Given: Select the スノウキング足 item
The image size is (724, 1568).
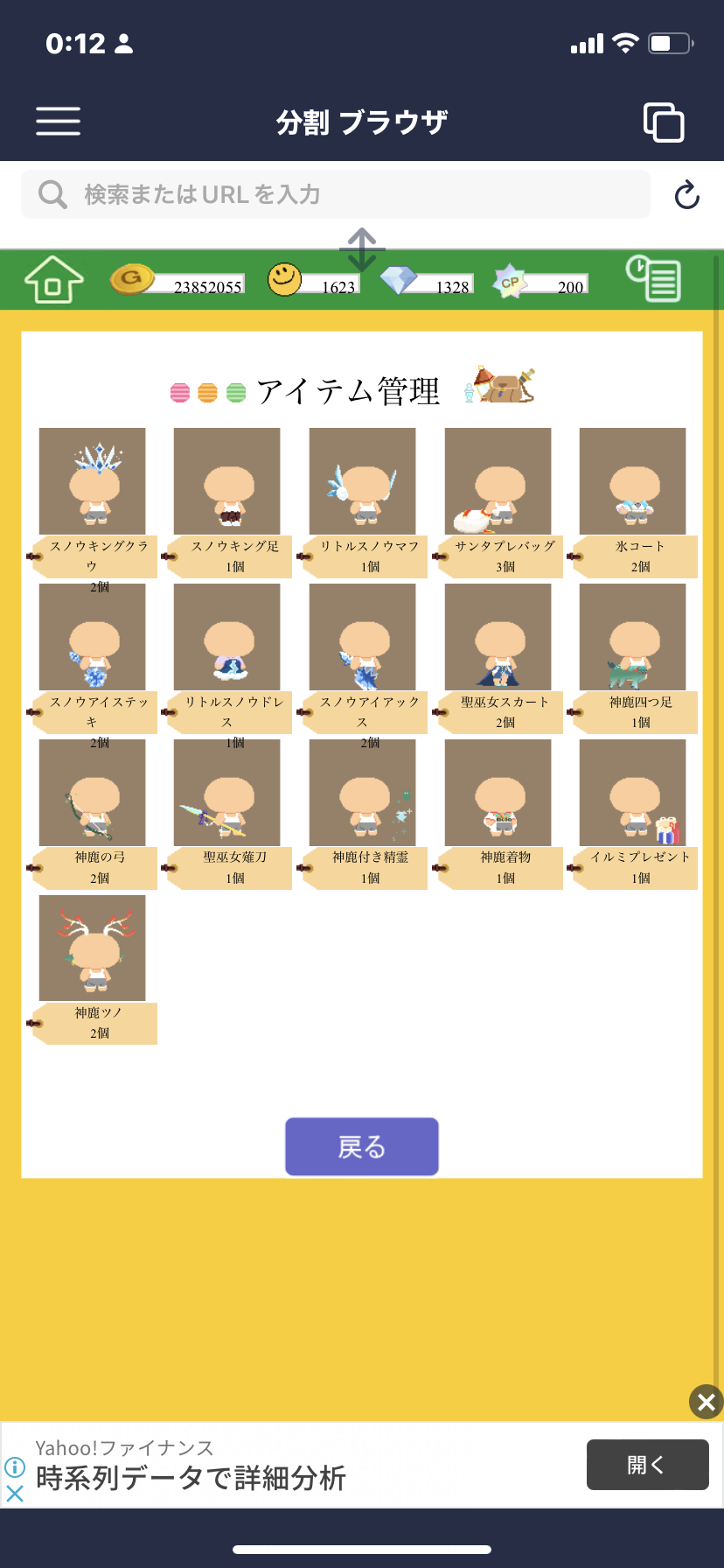Looking at the screenshot, I should [227, 481].
